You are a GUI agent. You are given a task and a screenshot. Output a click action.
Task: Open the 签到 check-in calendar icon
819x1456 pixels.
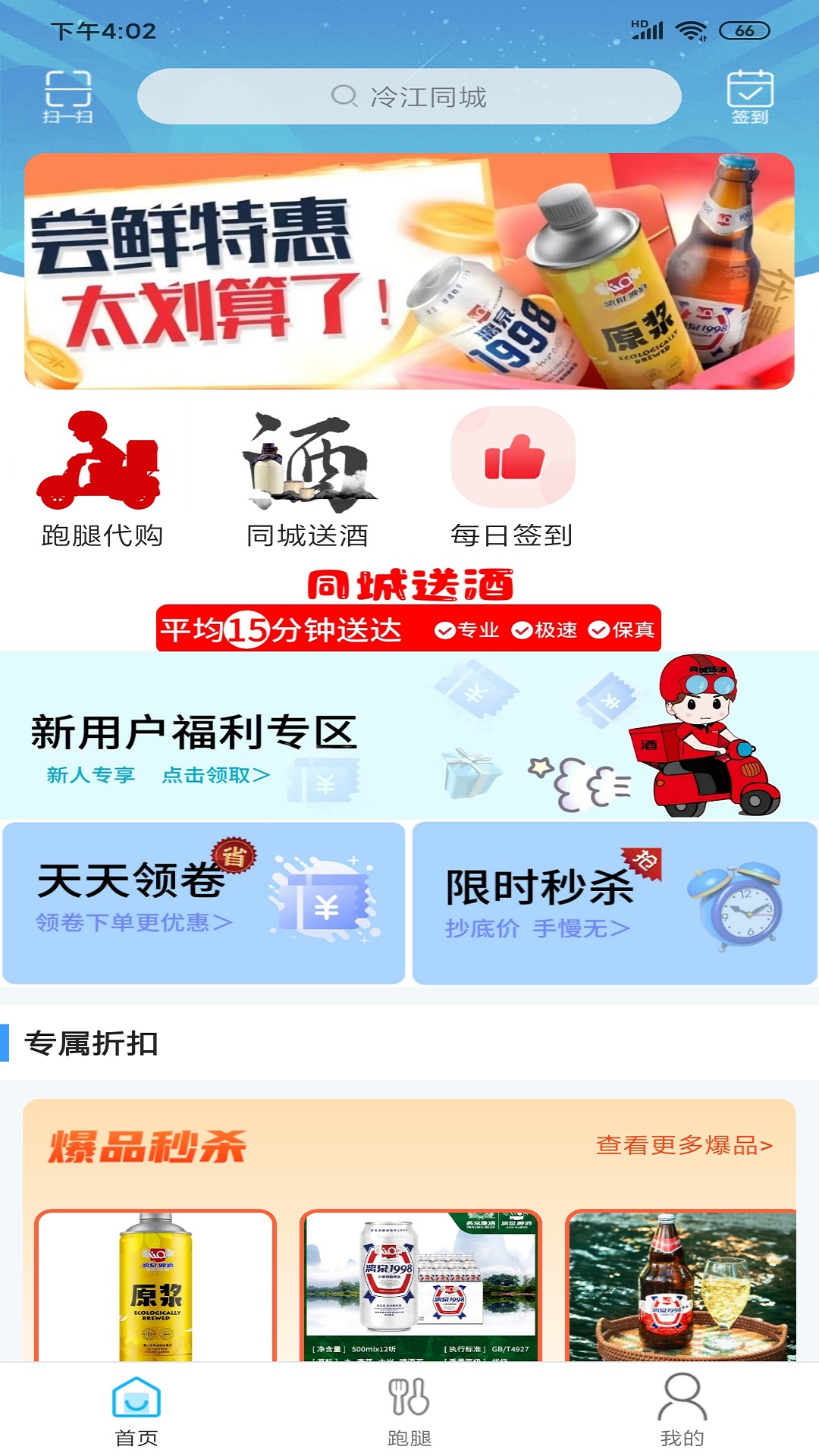point(749,96)
